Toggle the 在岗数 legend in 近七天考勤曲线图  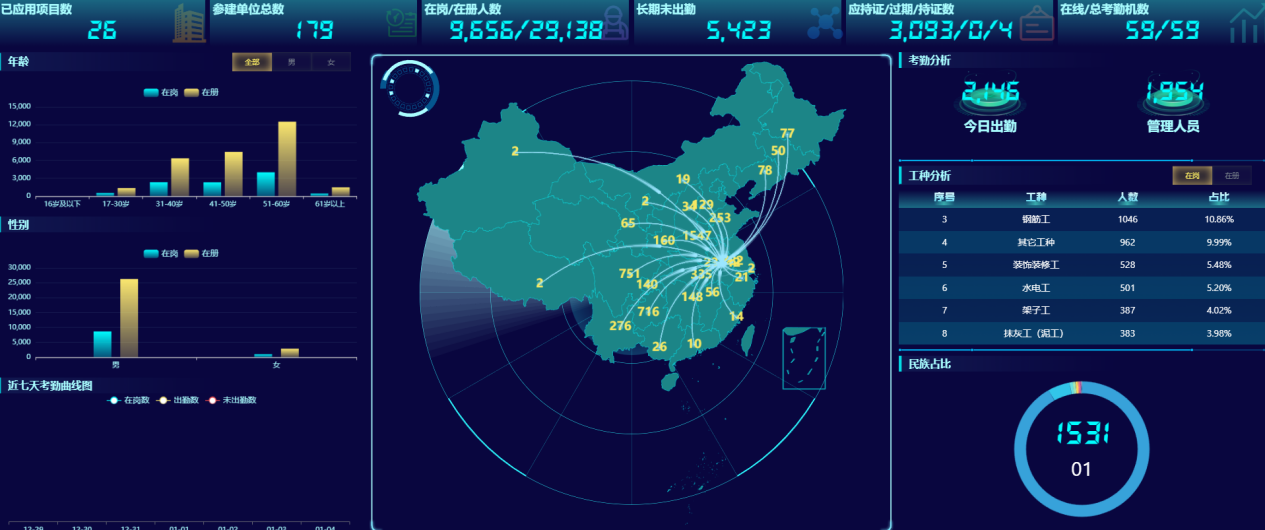coord(129,400)
